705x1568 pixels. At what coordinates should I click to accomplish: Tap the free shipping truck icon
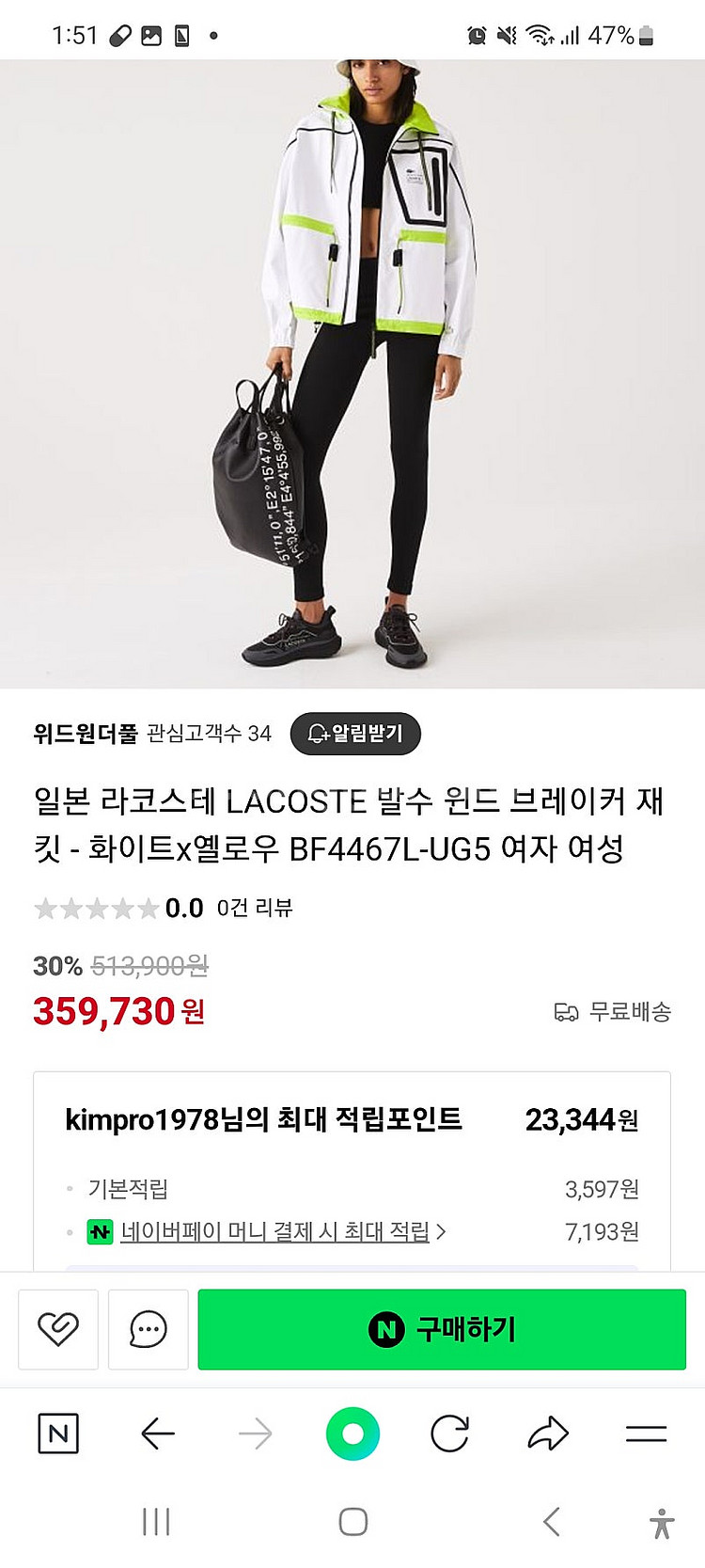(x=567, y=1009)
